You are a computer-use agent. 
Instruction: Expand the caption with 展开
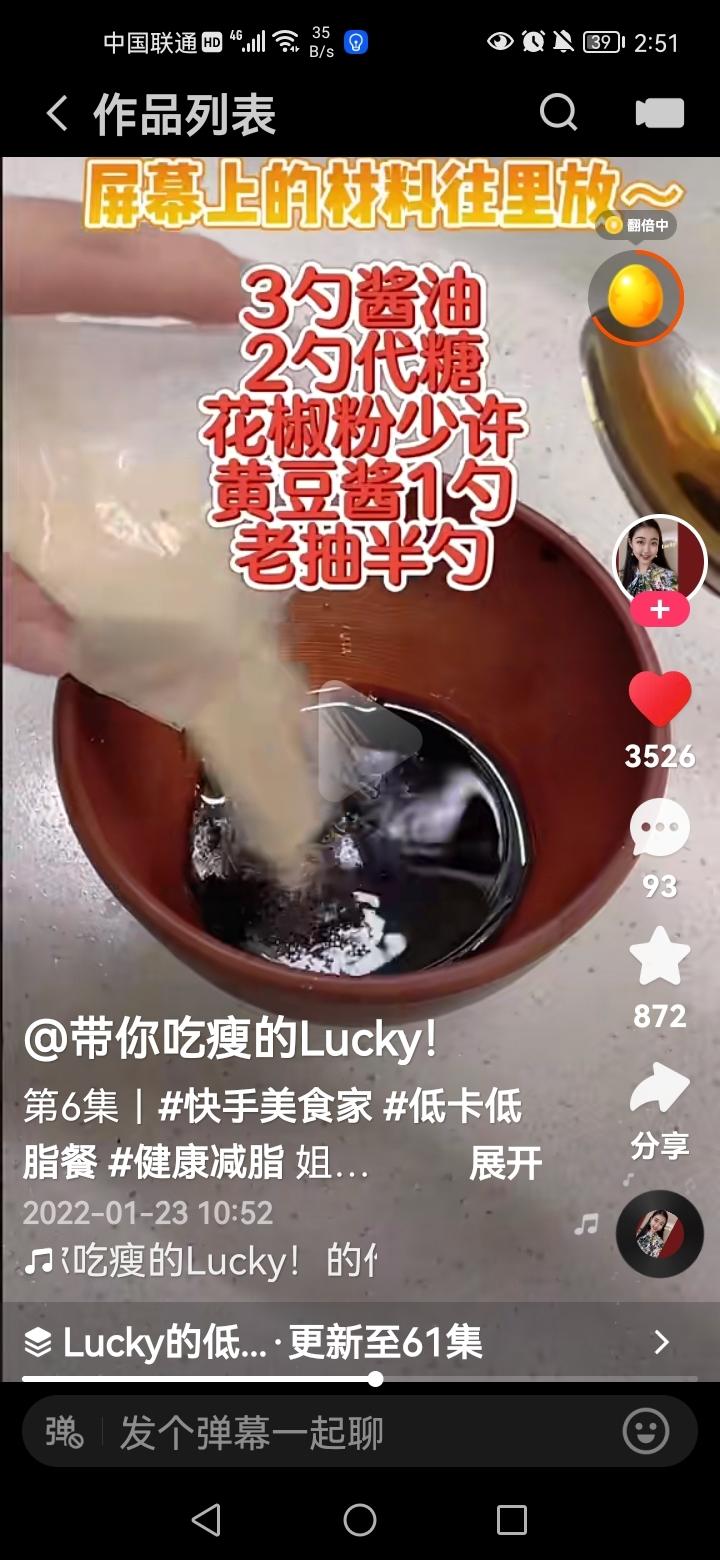point(505,1164)
